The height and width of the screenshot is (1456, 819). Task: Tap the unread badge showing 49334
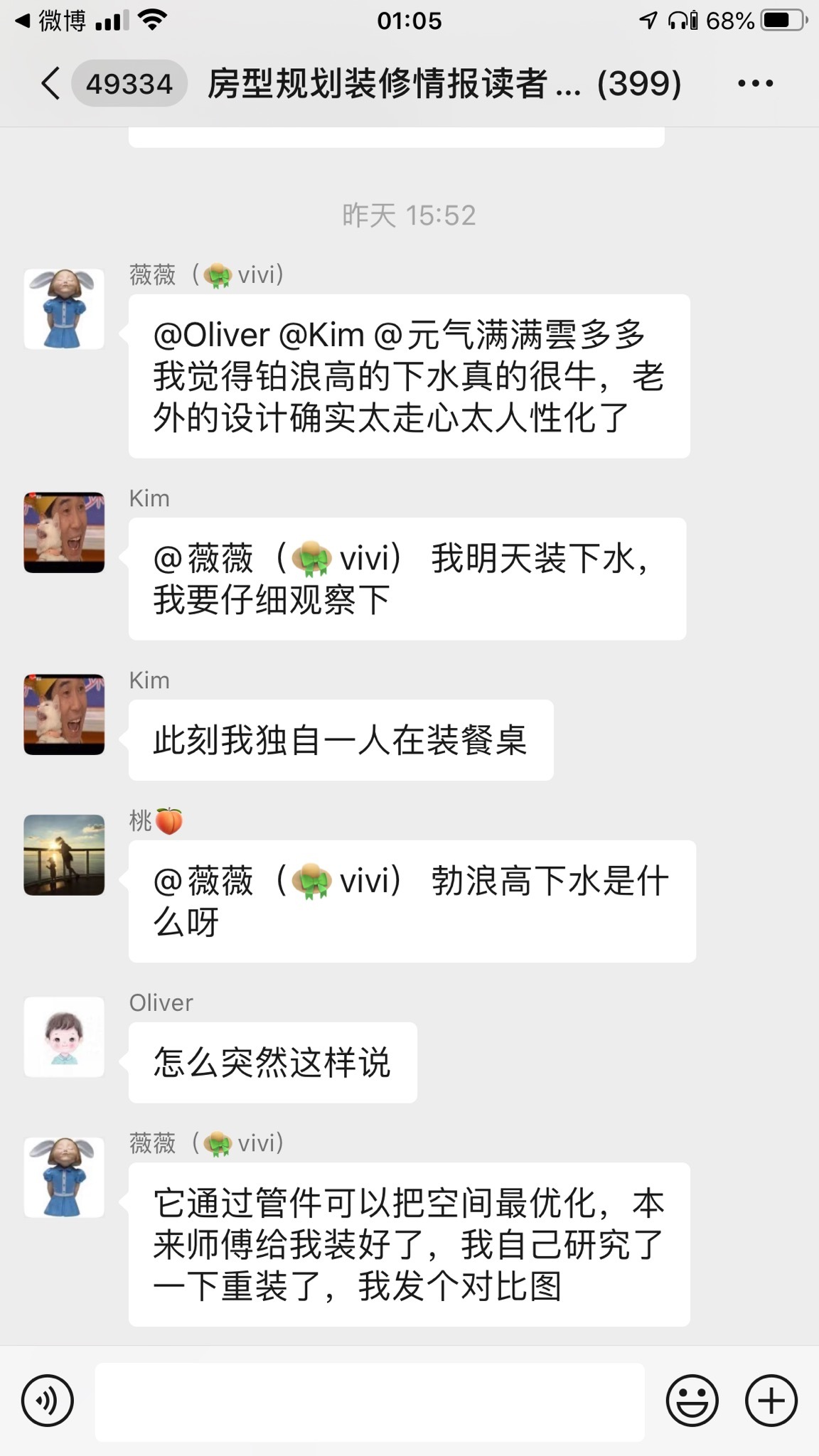(x=128, y=83)
